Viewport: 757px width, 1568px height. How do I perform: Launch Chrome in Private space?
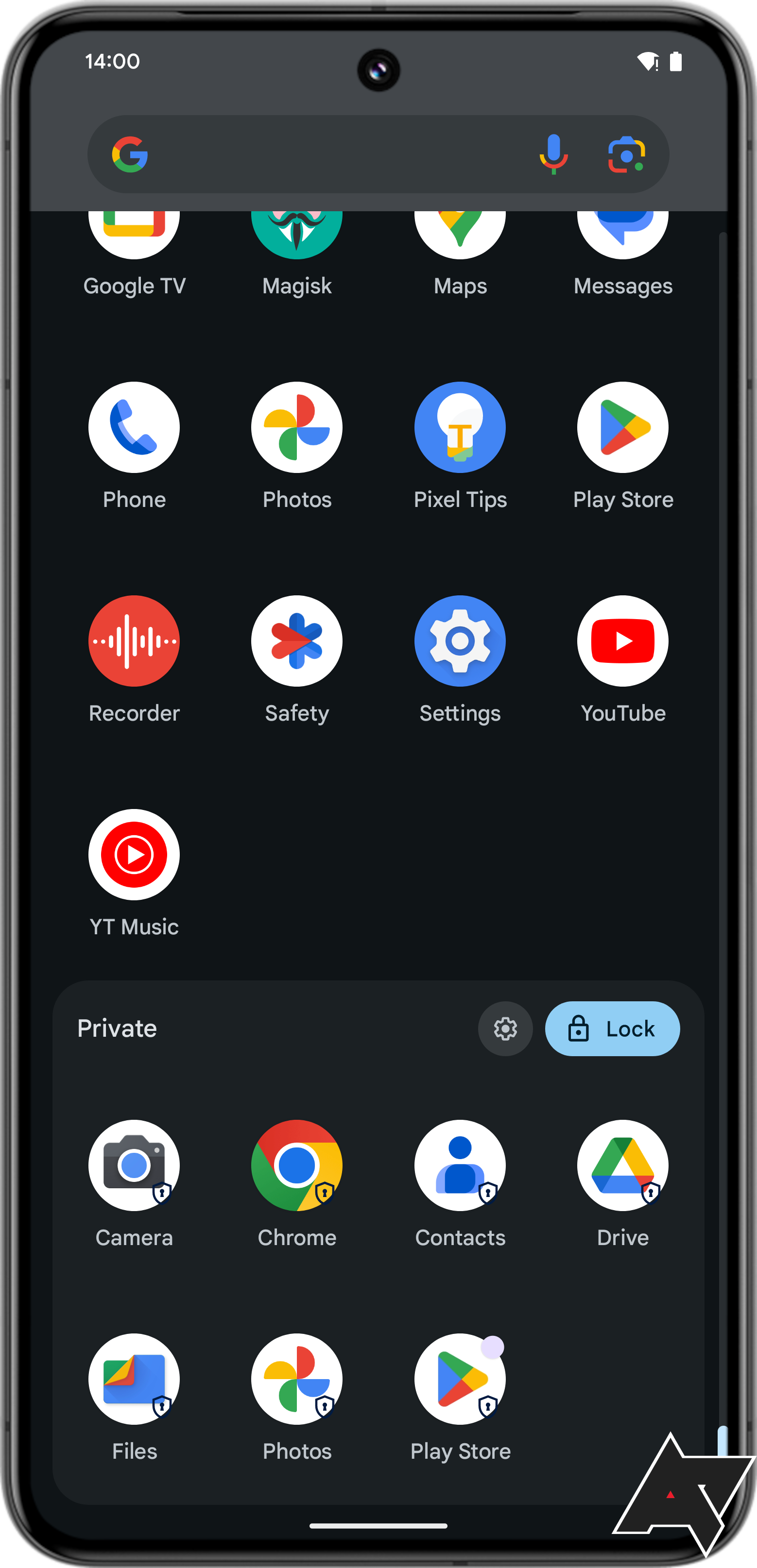296,1165
